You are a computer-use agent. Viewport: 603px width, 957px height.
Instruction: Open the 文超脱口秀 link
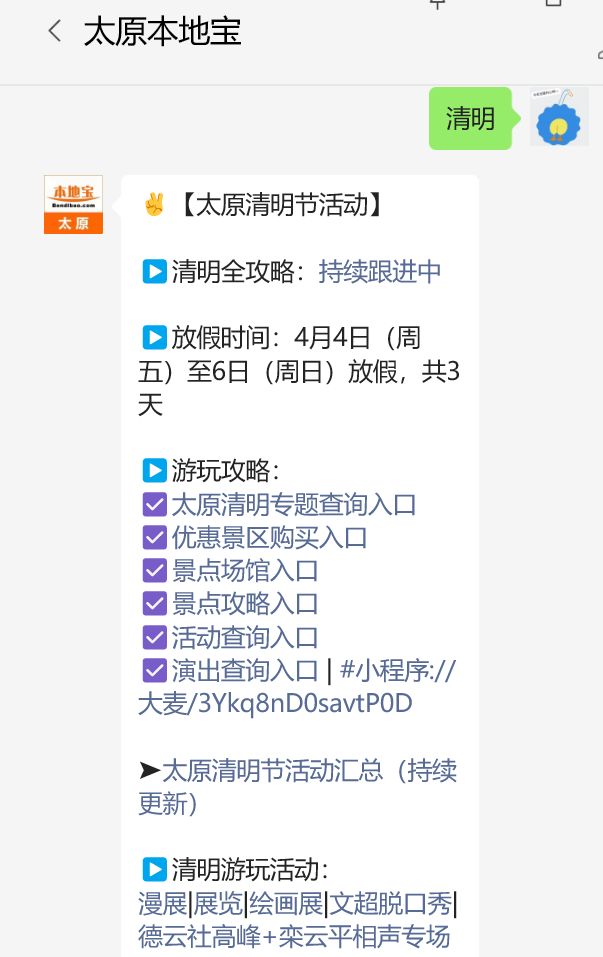[x=391, y=904]
